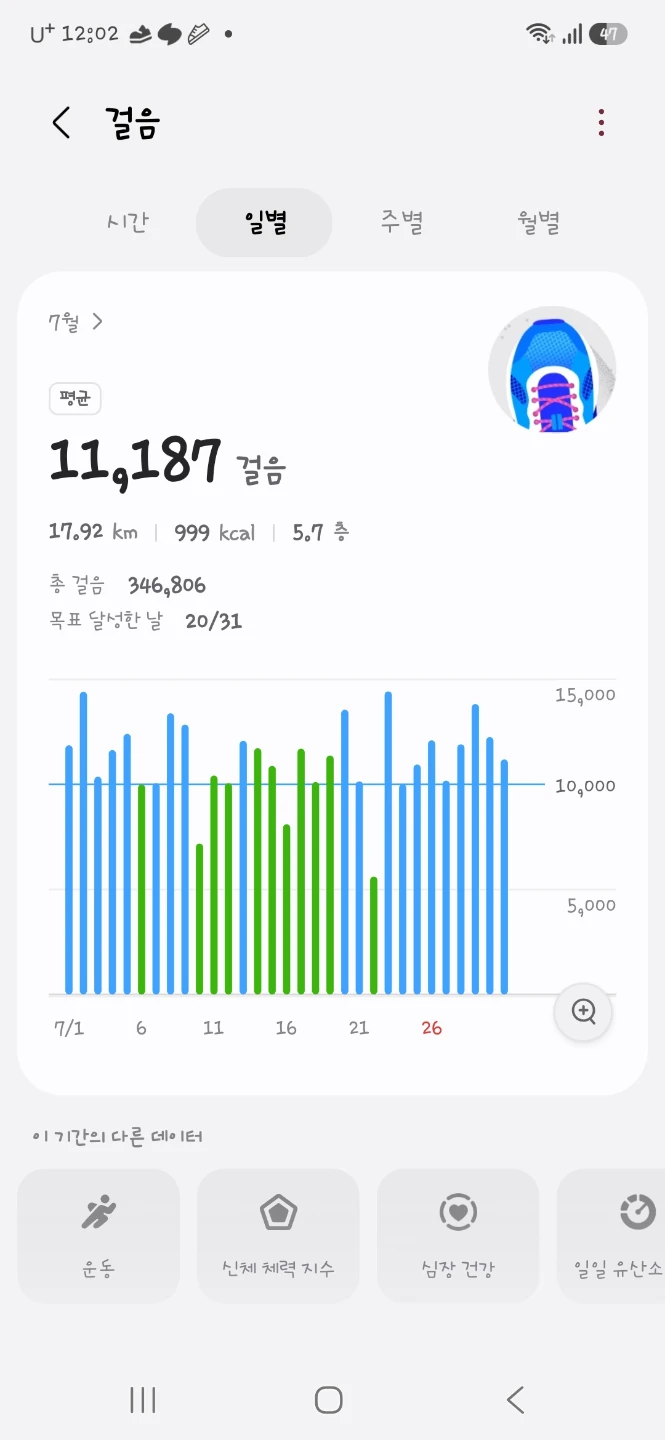
Task: Switch to the 시간 tab
Action: tap(128, 222)
